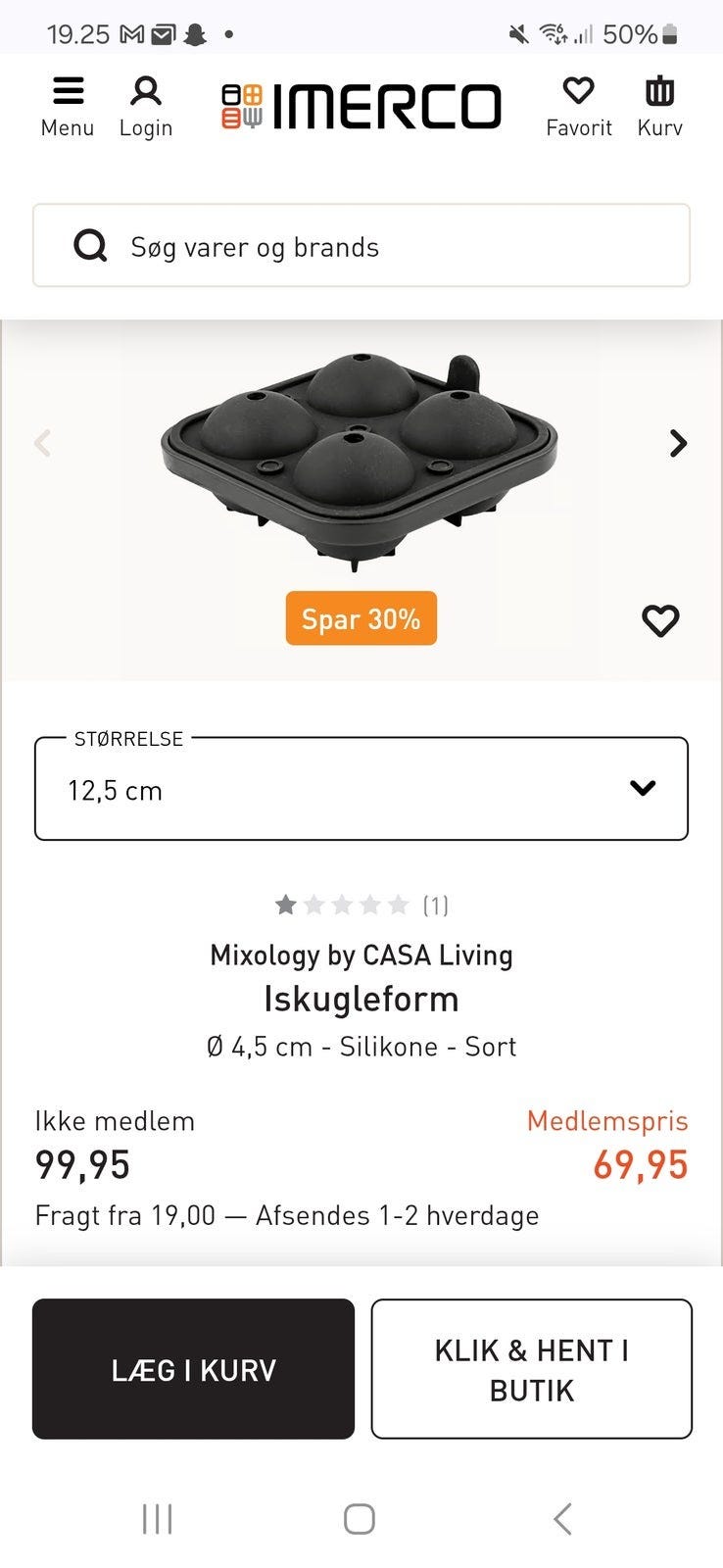Click the search magnifier icon
723x1568 pixels.
[x=89, y=246]
